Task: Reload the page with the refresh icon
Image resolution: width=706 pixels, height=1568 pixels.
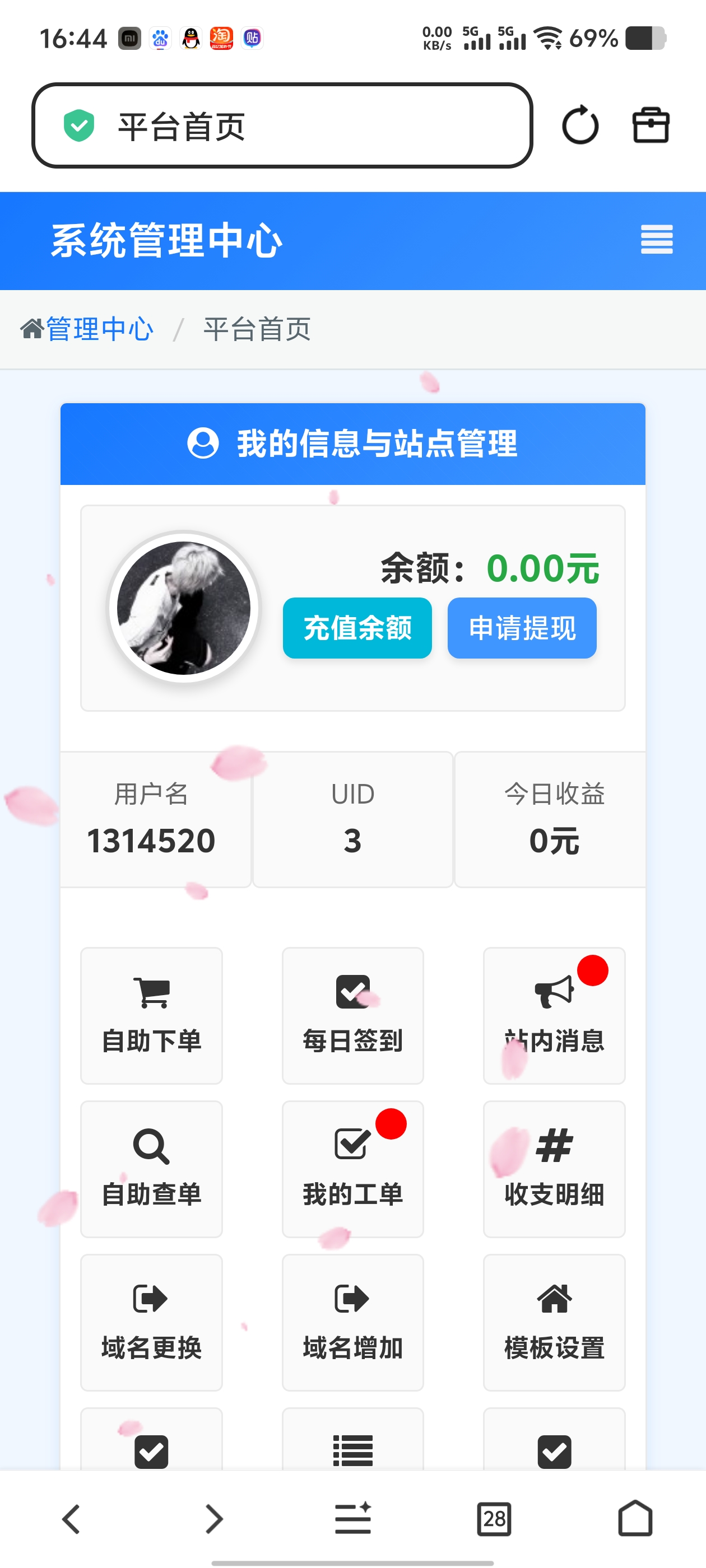Action: point(580,126)
